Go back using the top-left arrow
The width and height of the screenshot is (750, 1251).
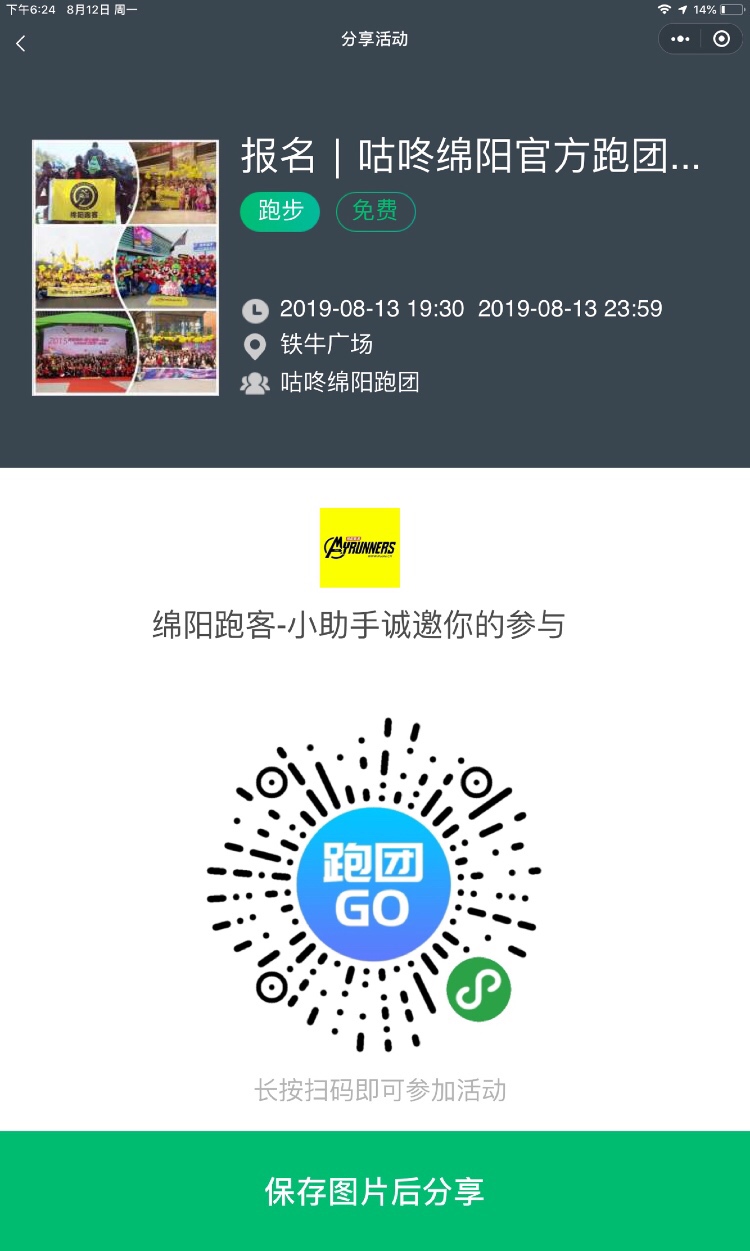click(21, 43)
